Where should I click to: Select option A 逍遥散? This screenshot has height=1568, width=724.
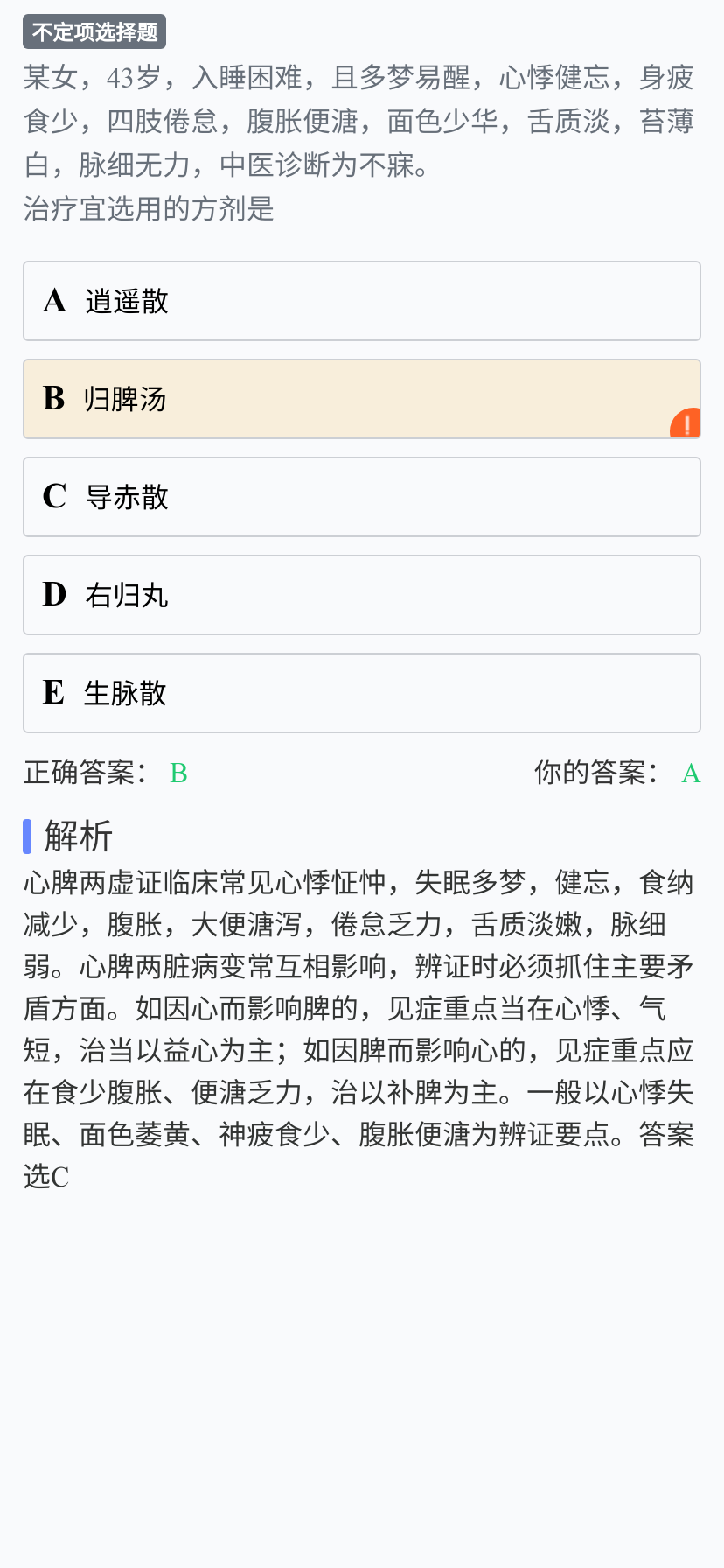click(362, 301)
